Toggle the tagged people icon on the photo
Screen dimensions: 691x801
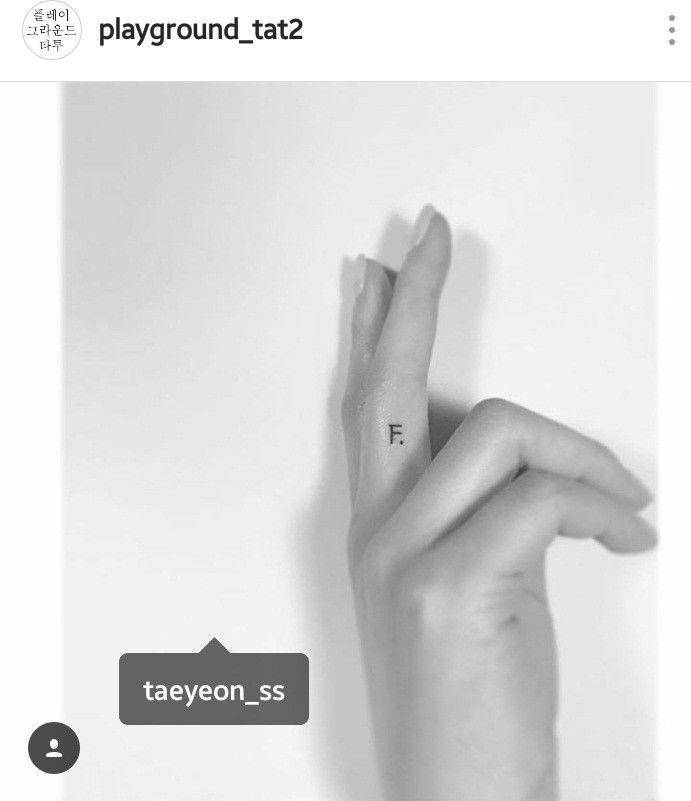[x=54, y=747]
